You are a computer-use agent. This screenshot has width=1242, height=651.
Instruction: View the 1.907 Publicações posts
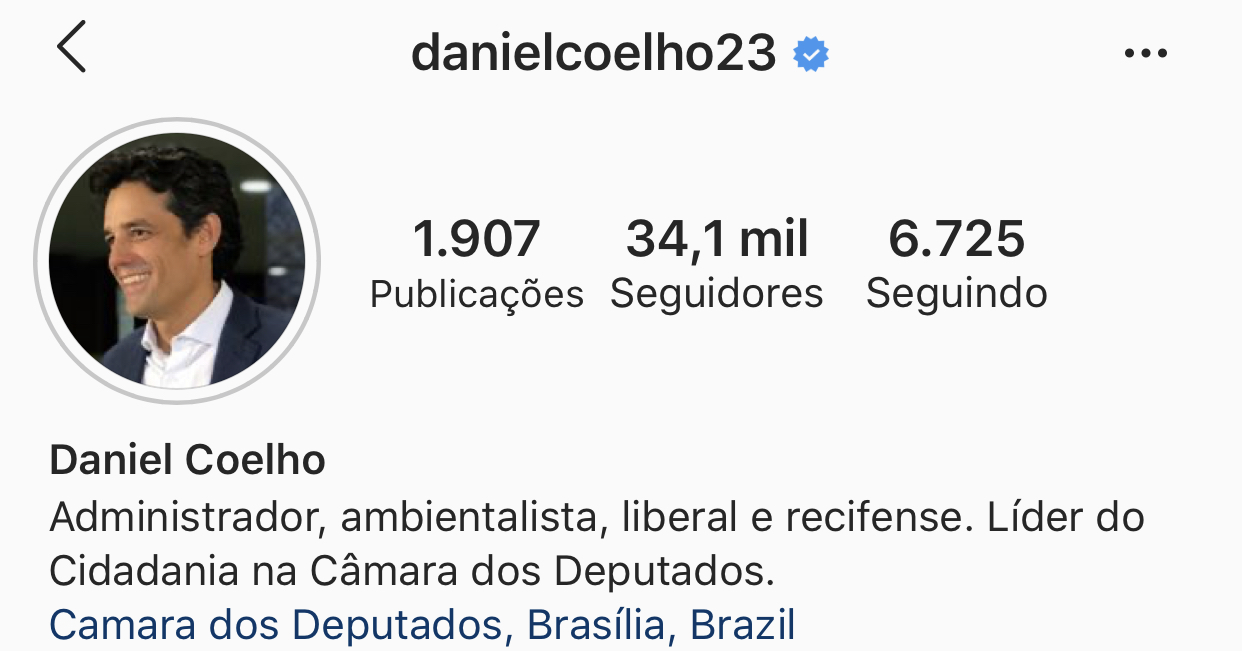tap(476, 264)
